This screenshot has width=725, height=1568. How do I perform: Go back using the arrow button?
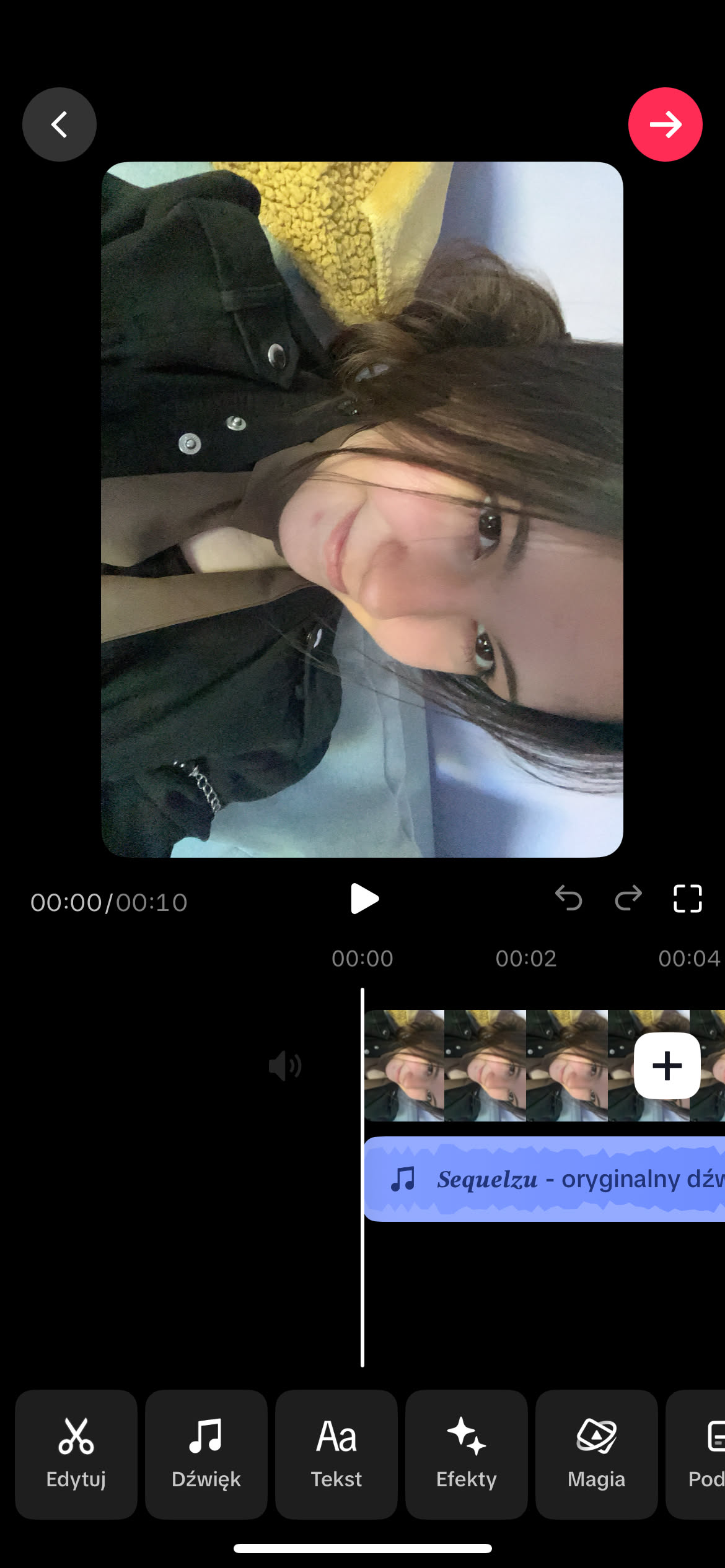click(x=59, y=124)
